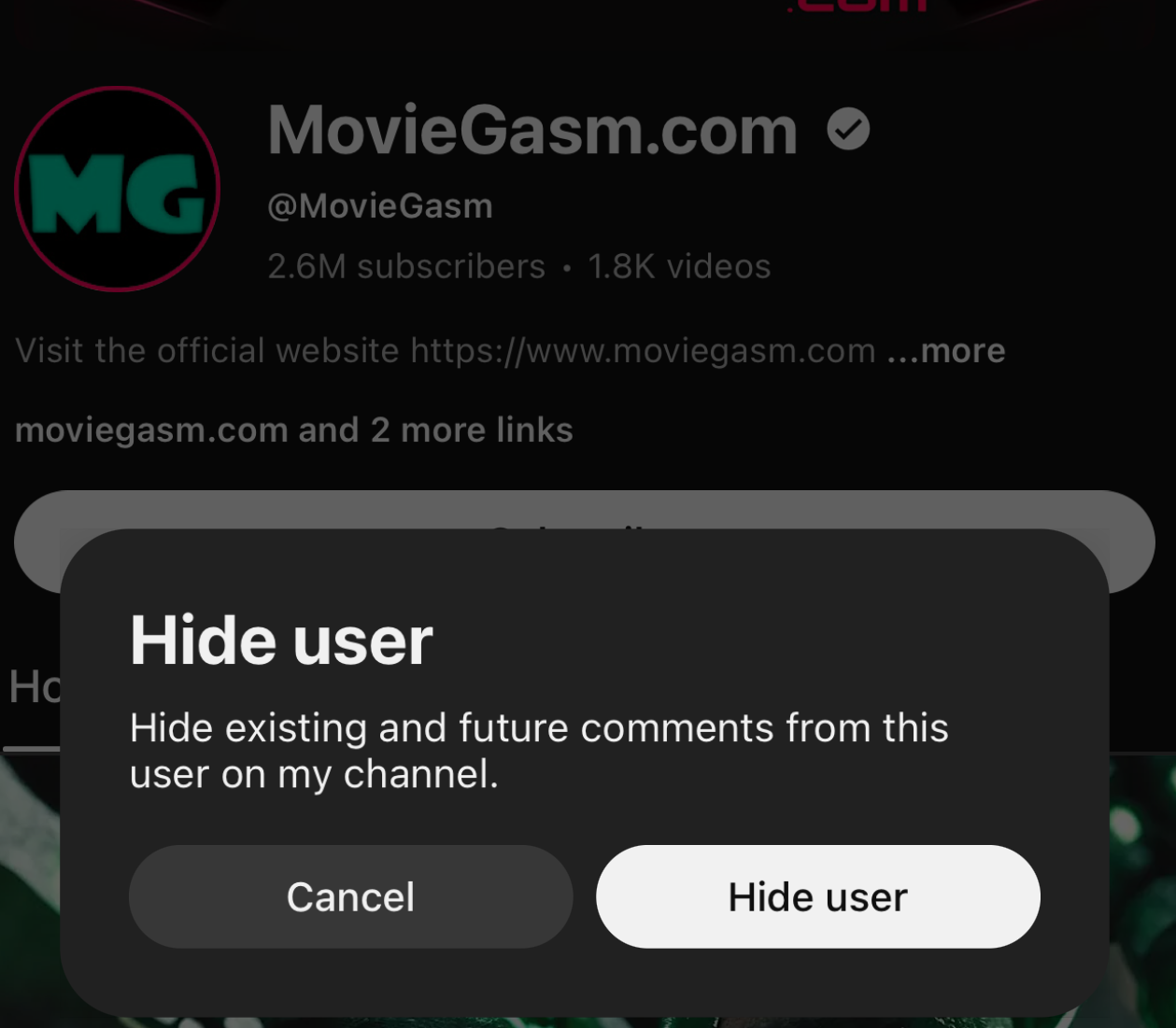The image size is (1176, 1028).
Task: Confirm with the white Hide user button
Action: click(817, 896)
